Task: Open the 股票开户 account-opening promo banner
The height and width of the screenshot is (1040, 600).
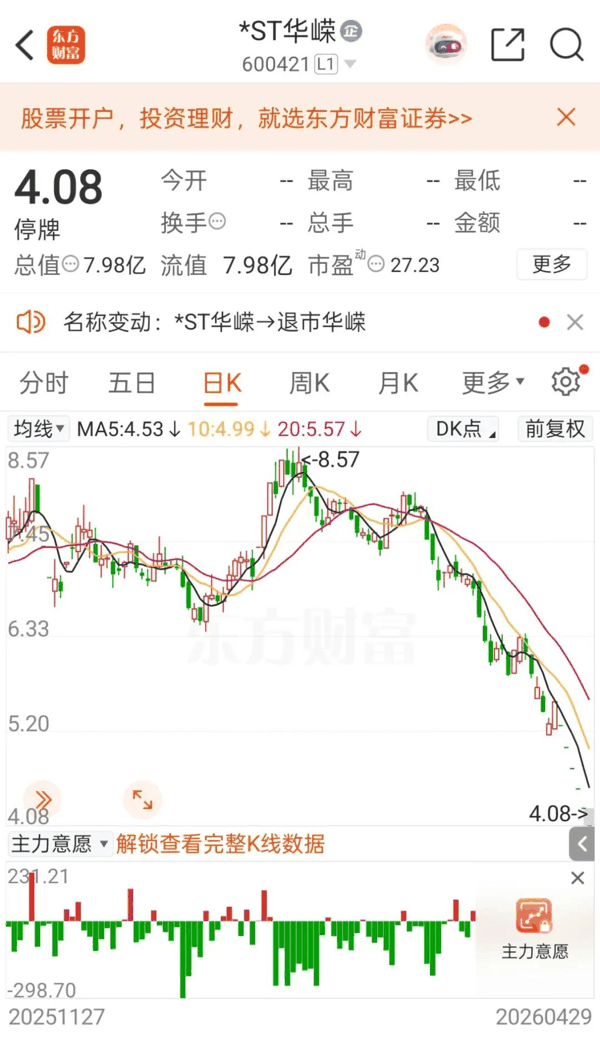Action: click(246, 119)
